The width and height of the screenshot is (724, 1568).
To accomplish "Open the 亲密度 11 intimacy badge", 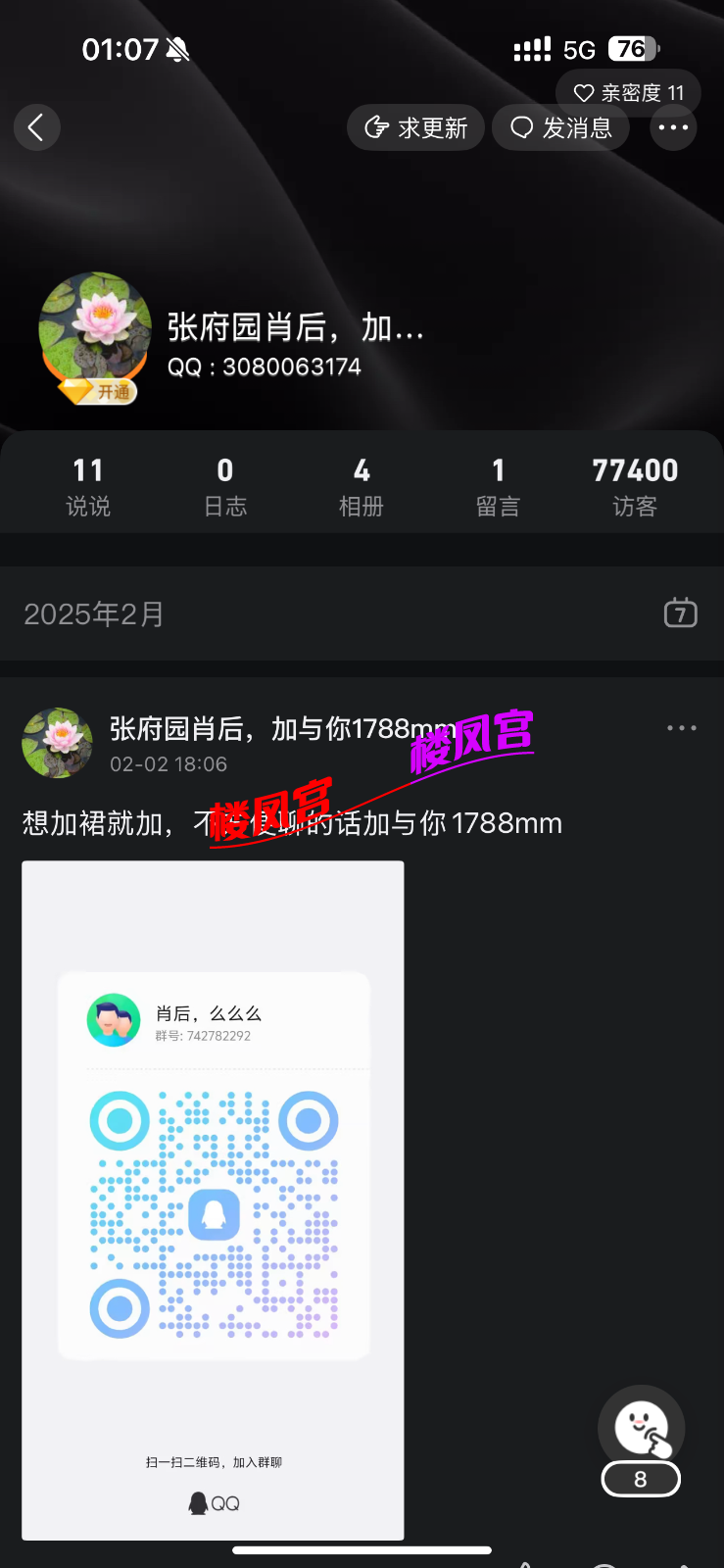I will point(628,92).
